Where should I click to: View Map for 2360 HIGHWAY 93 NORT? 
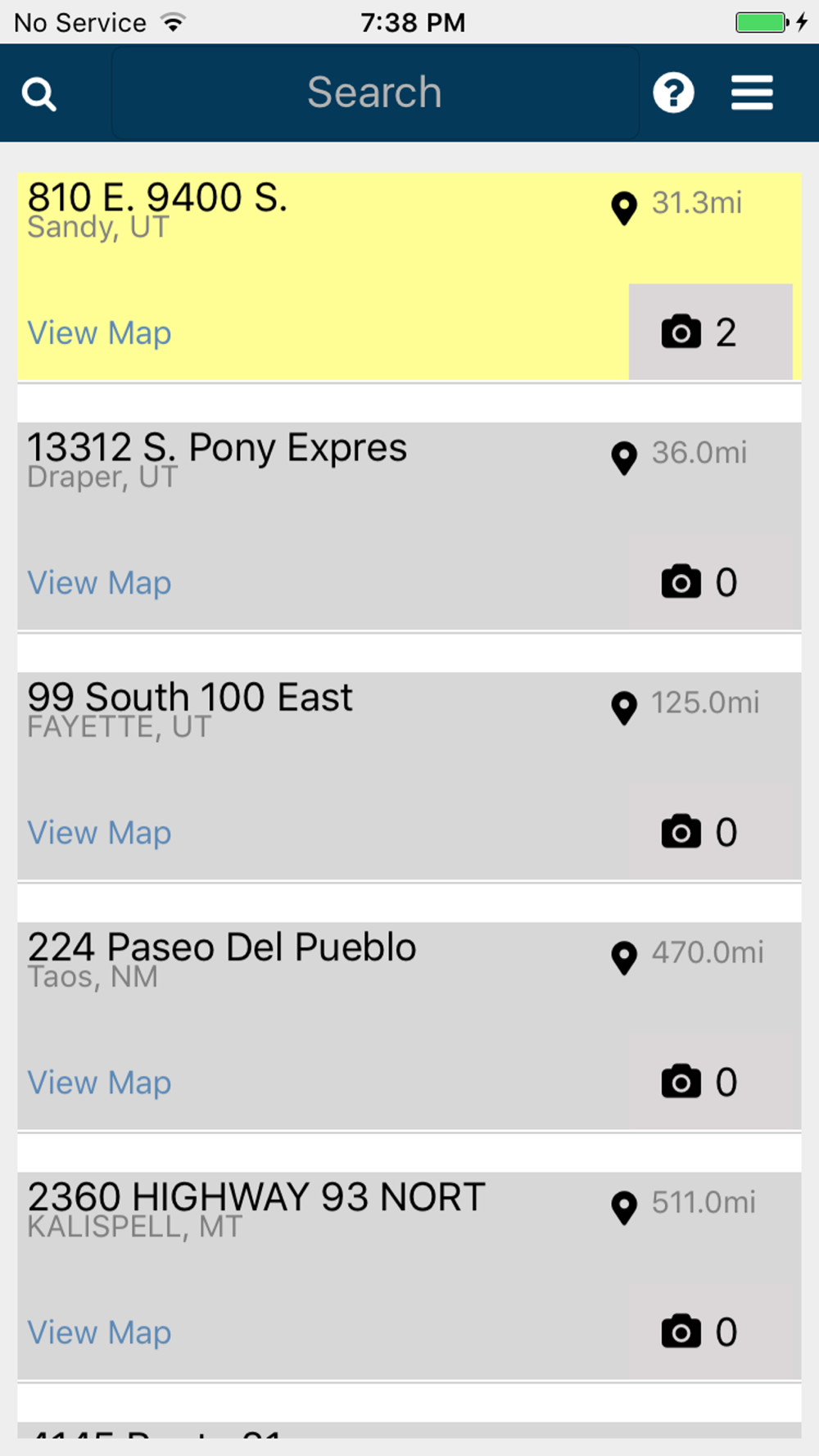coord(99,1332)
